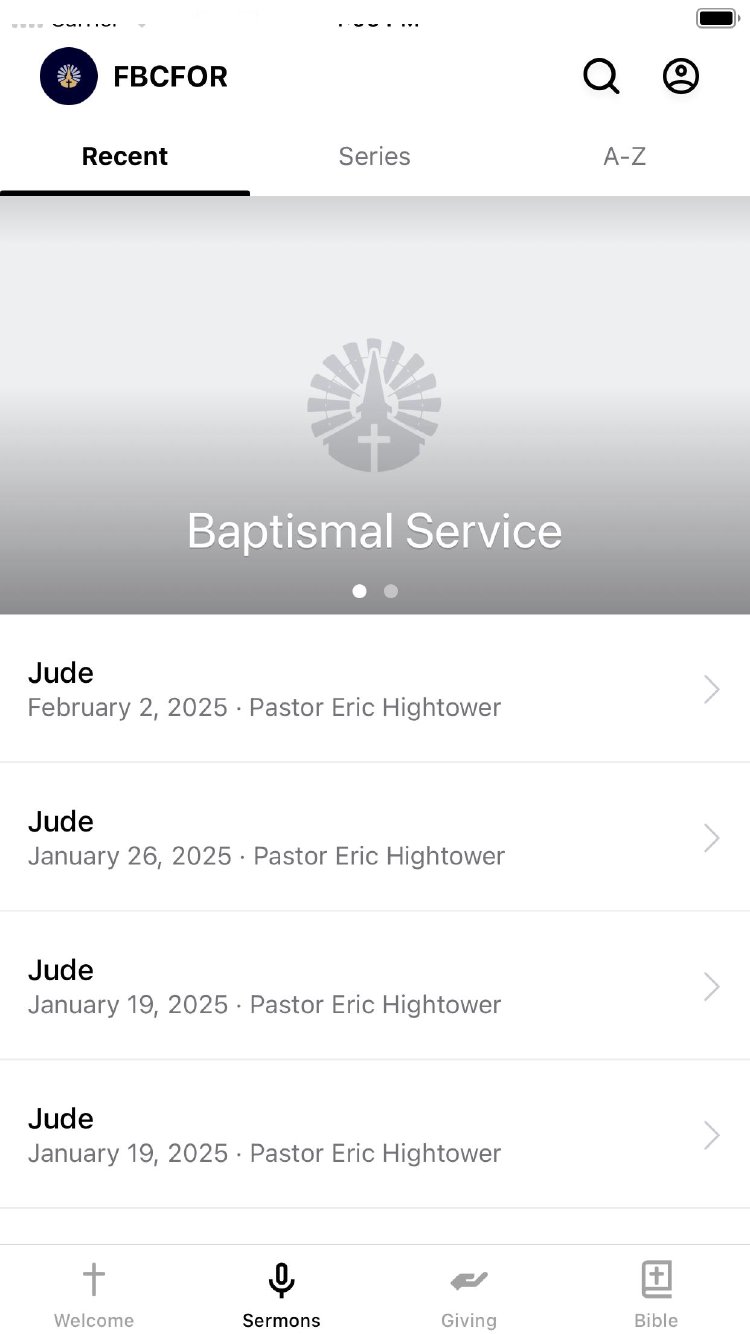Go to the Welcome tab
The width and height of the screenshot is (750, 1334).
pos(94,1294)
